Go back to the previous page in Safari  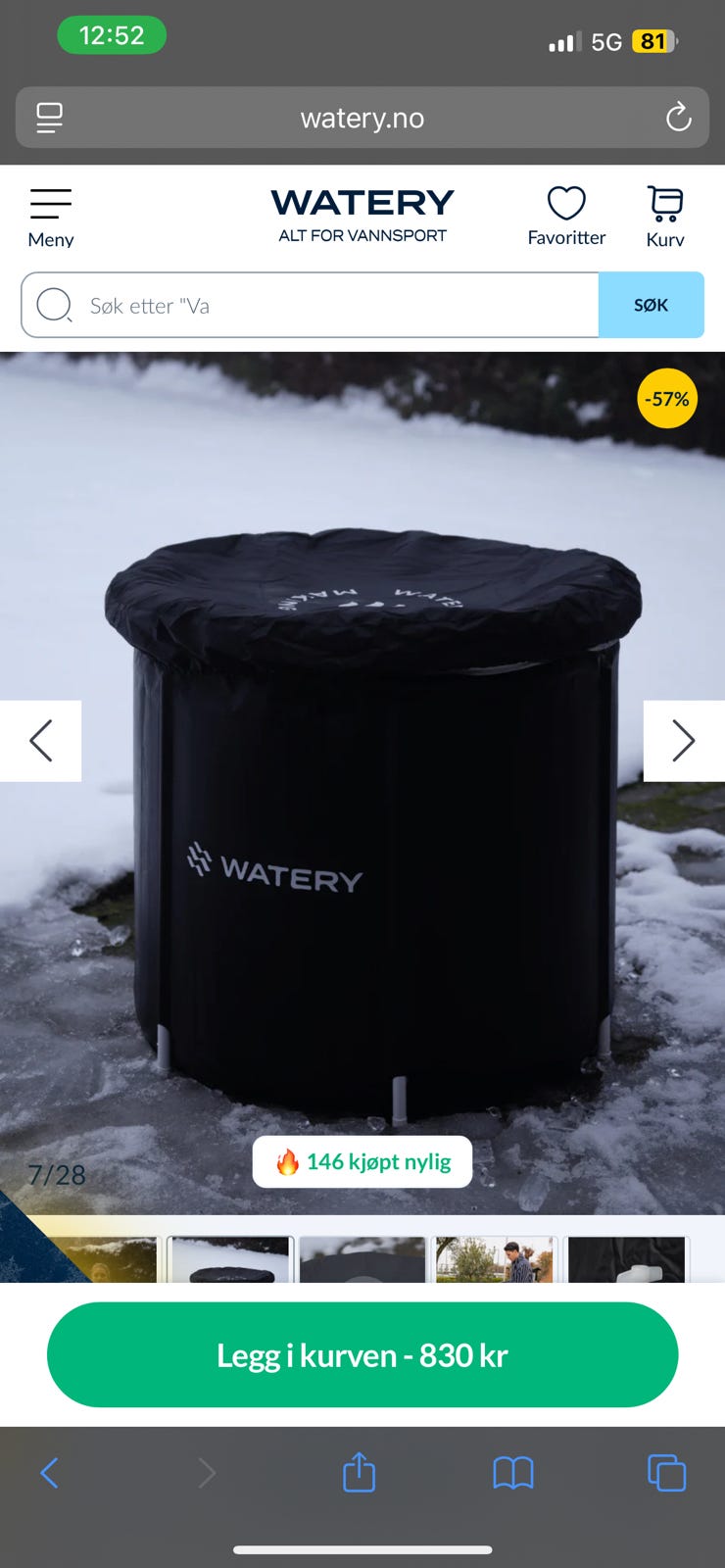[50, 1472]
